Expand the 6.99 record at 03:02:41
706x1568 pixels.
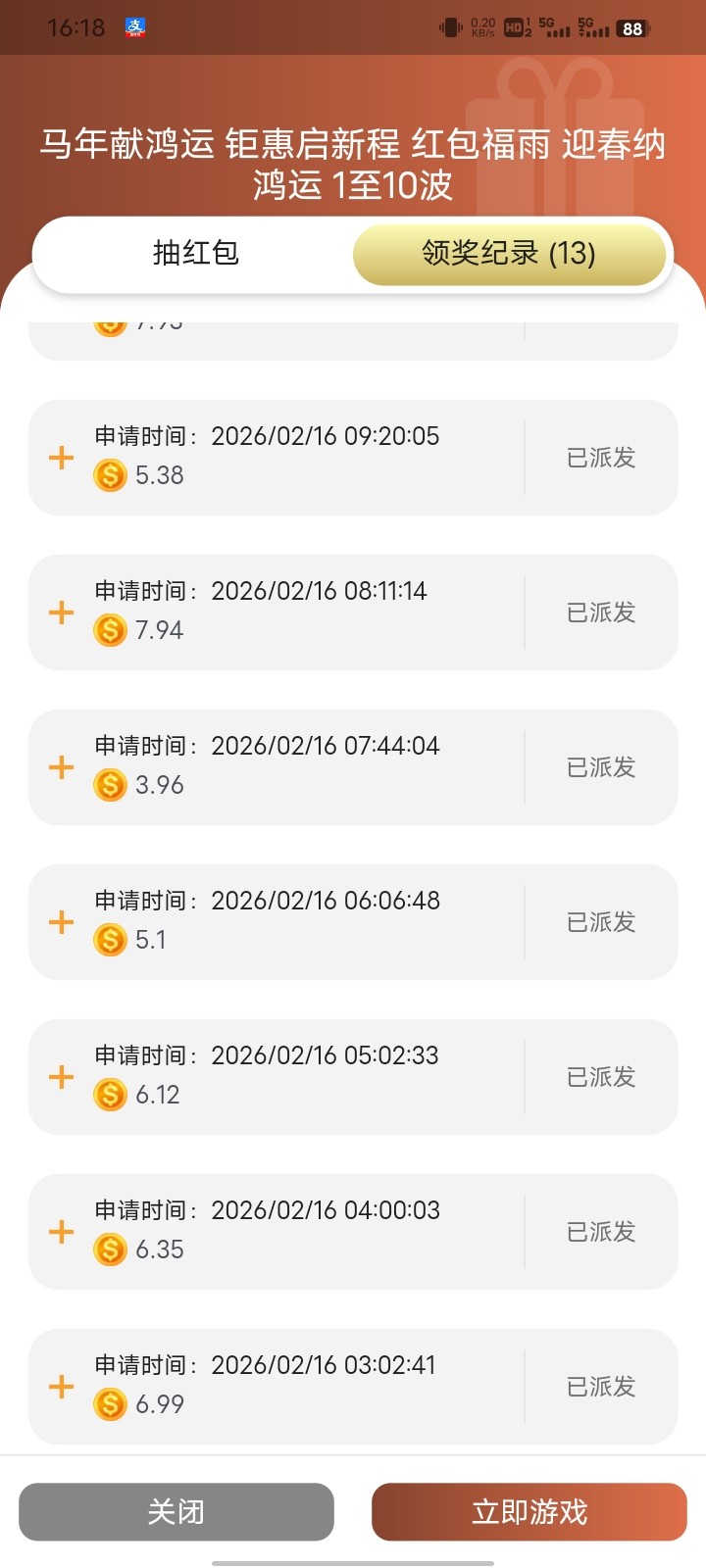(62, 1387)
